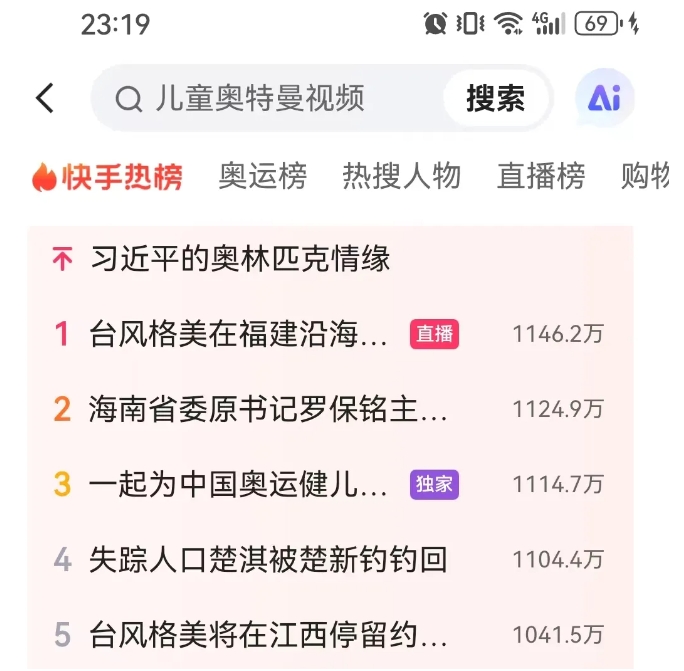This screenshot has height=671, width=684.
Task: Open topic 台风格美在福建沿海
Action: tap(238, 334)
